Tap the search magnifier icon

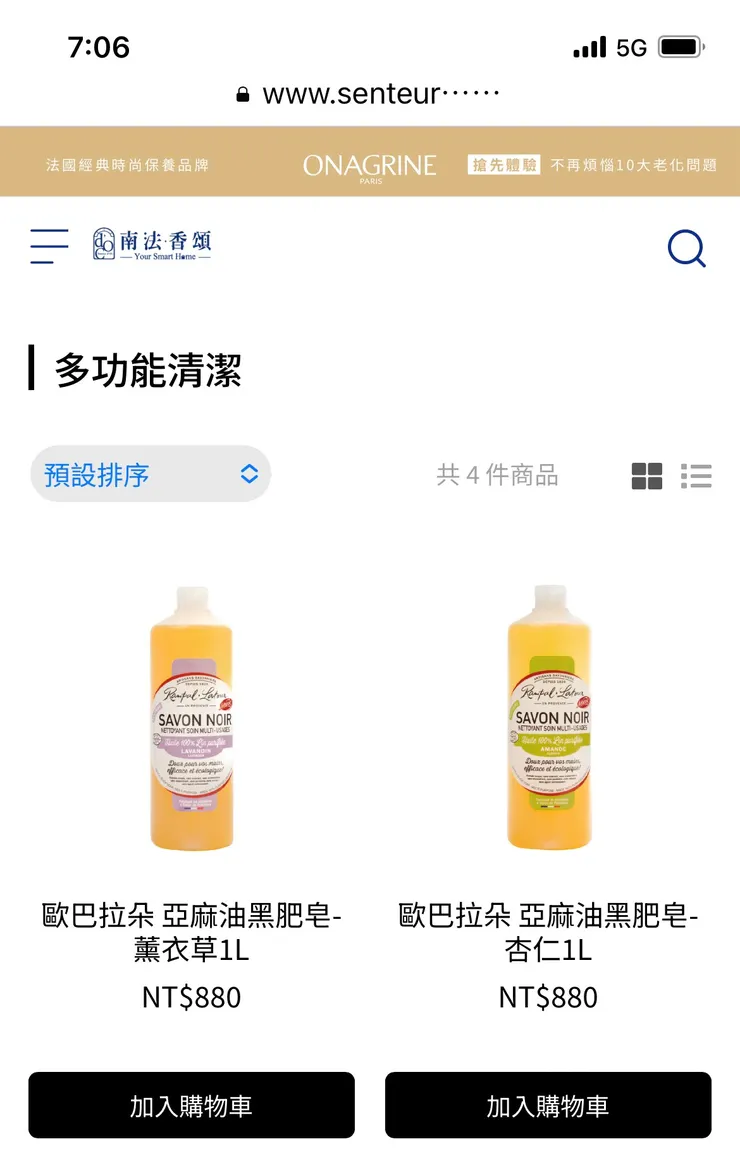pos(687,248)
